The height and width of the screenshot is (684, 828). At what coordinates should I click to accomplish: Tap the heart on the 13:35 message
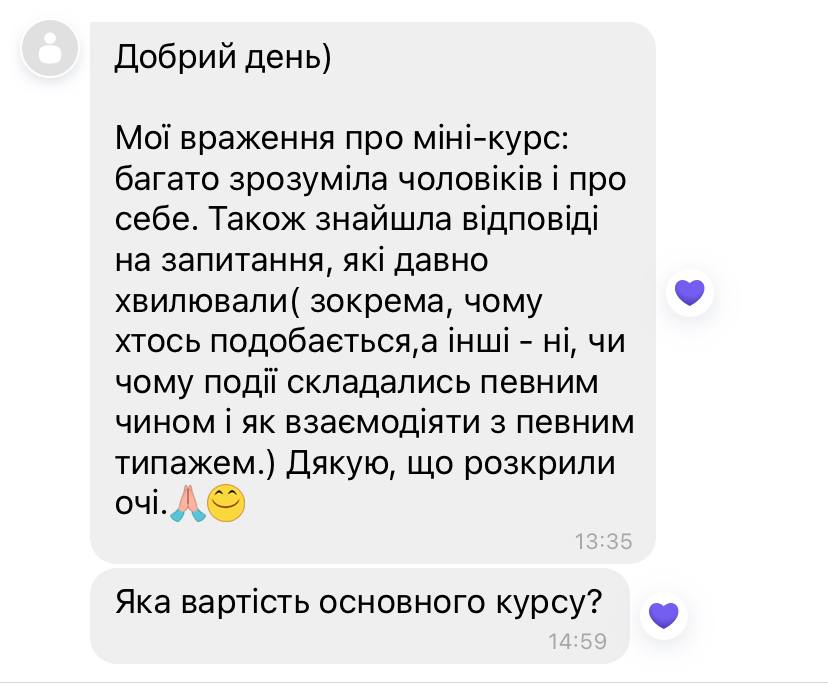[690, 292]
